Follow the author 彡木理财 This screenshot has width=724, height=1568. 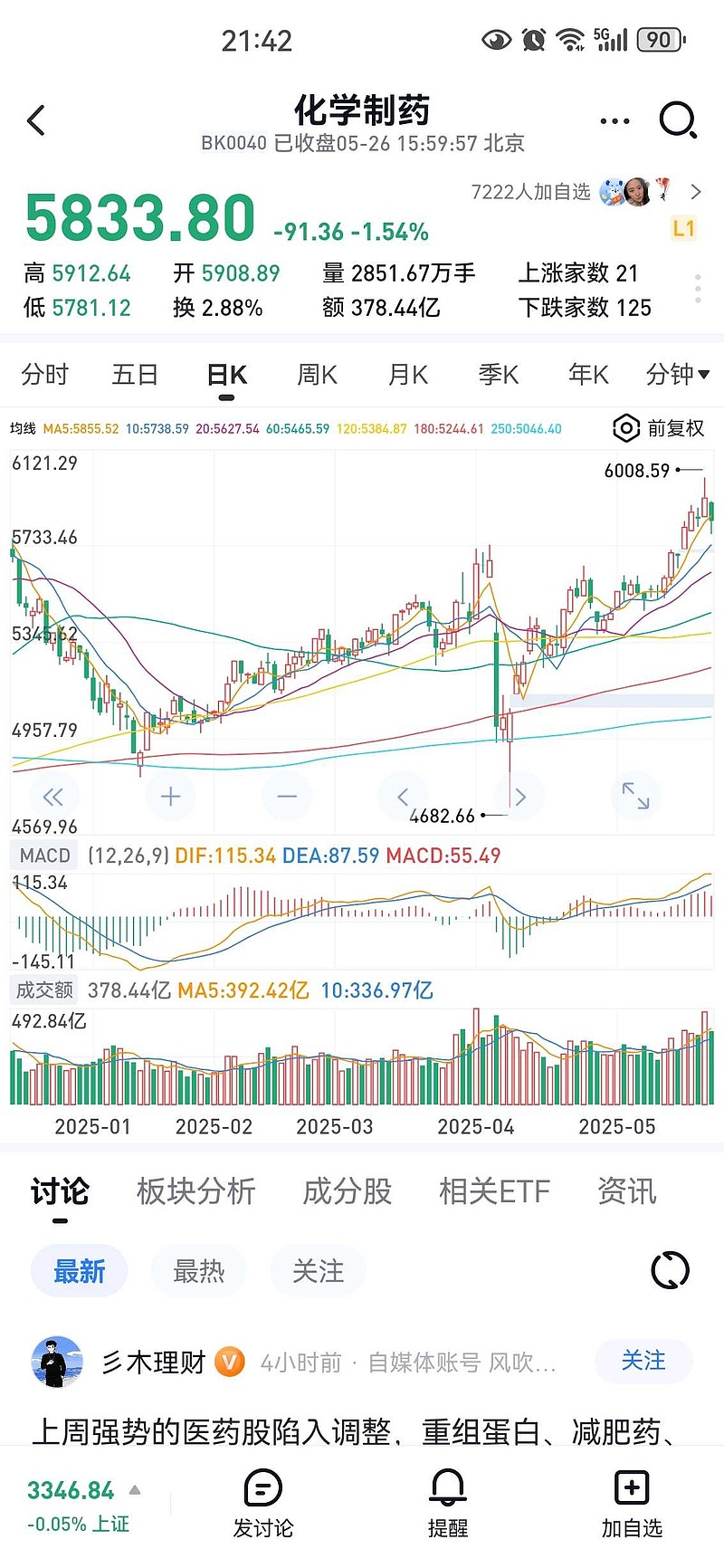(643, 1361)
